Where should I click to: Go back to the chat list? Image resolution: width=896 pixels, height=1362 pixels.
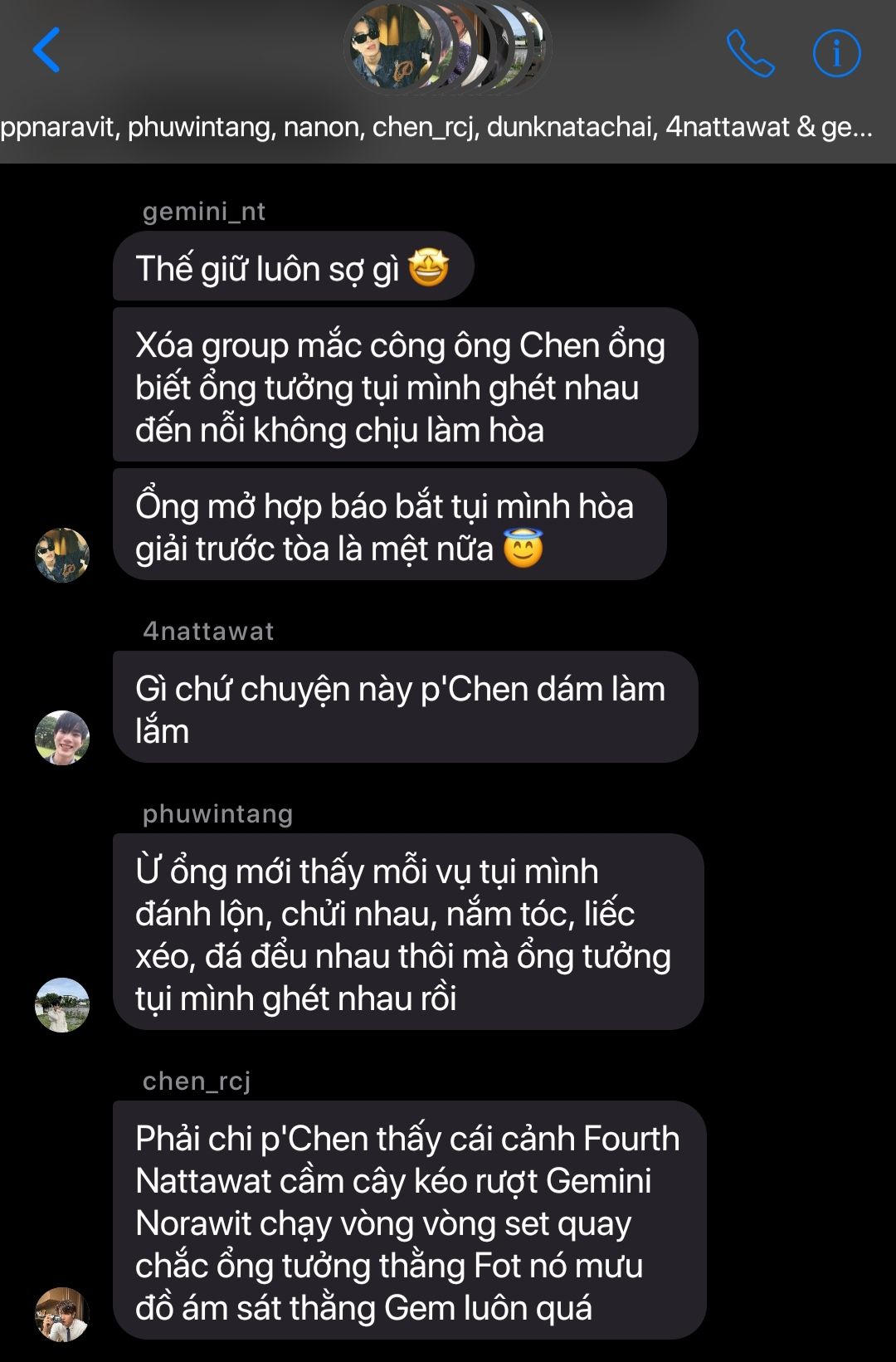point(46,51)
